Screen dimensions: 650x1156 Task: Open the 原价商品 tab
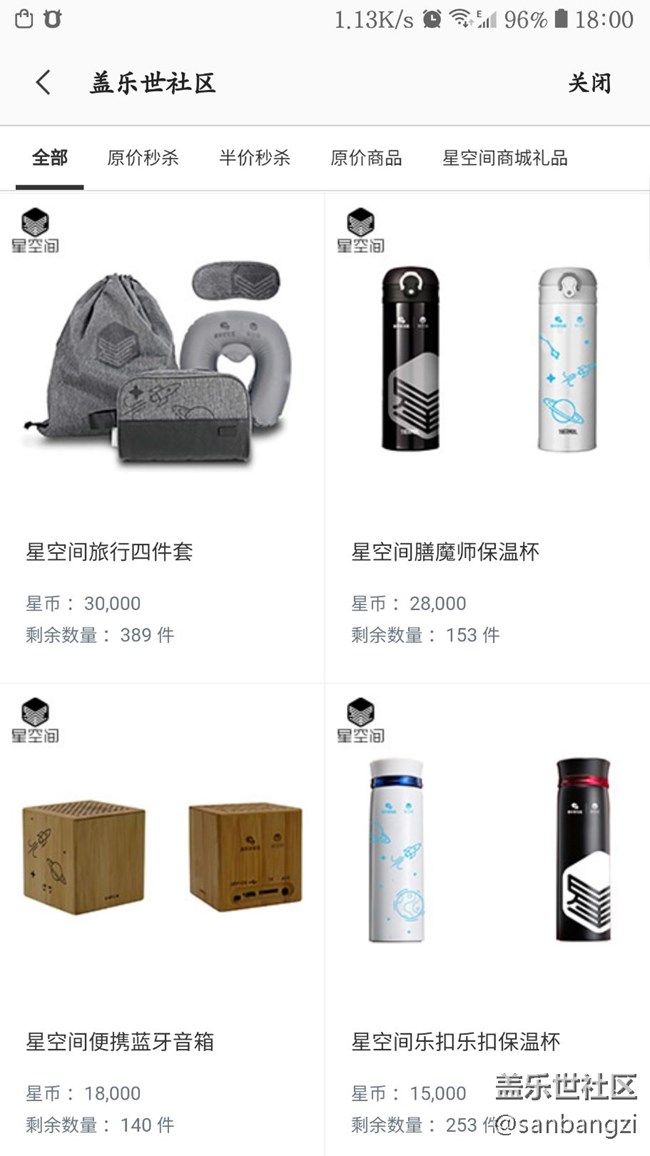(366, 158)
